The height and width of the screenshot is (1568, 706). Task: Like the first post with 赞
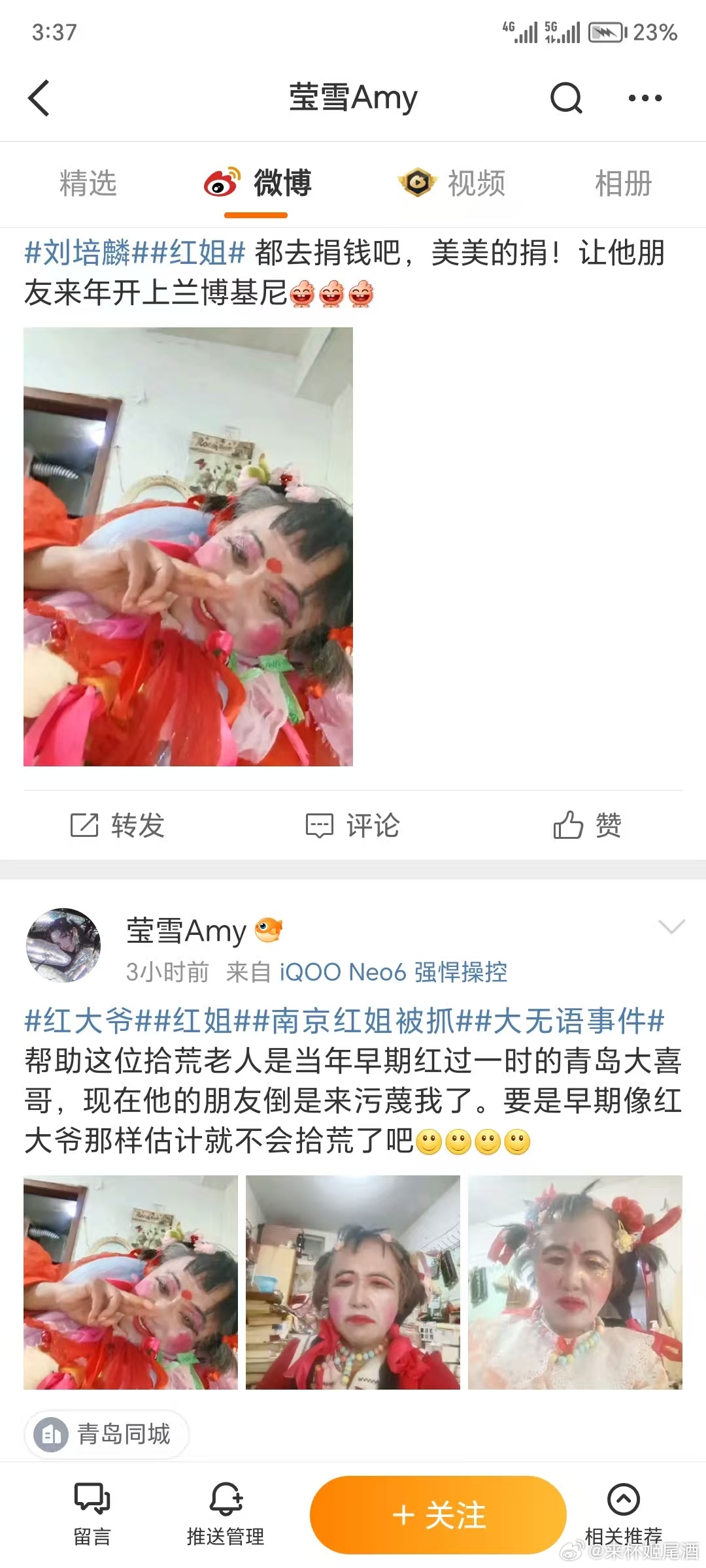click(587, 825)
